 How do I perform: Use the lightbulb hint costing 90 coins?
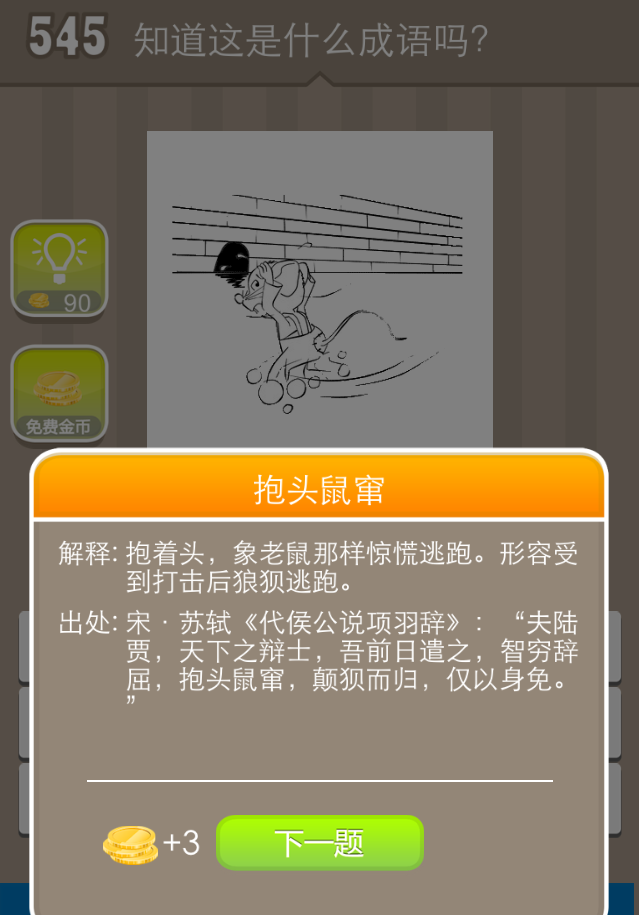tap(59, 268)
